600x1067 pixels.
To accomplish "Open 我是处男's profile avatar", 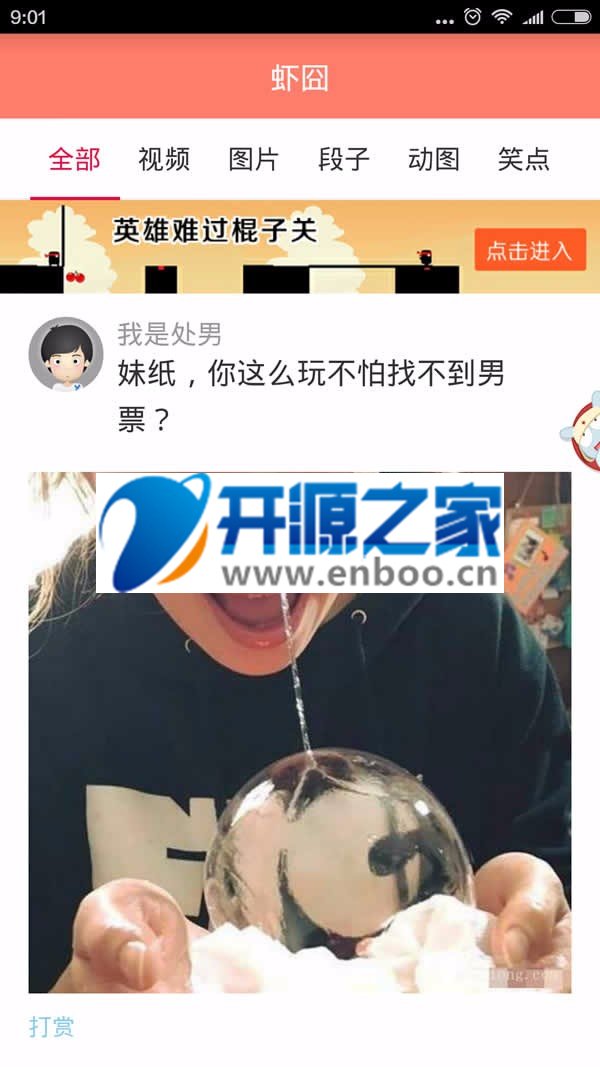I will pyautogui.click(x=66, y=355).
